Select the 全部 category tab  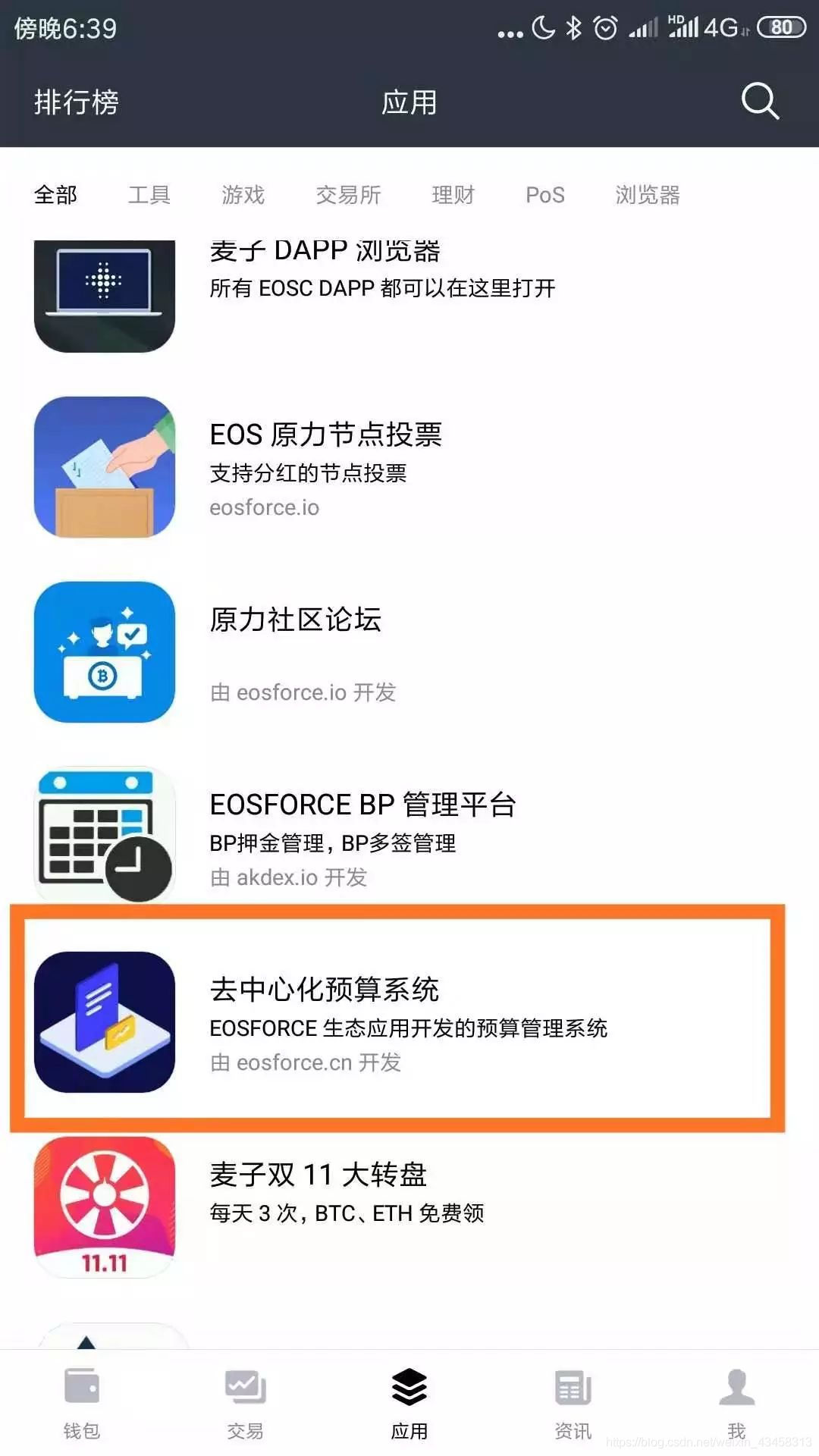pos(55,195)
